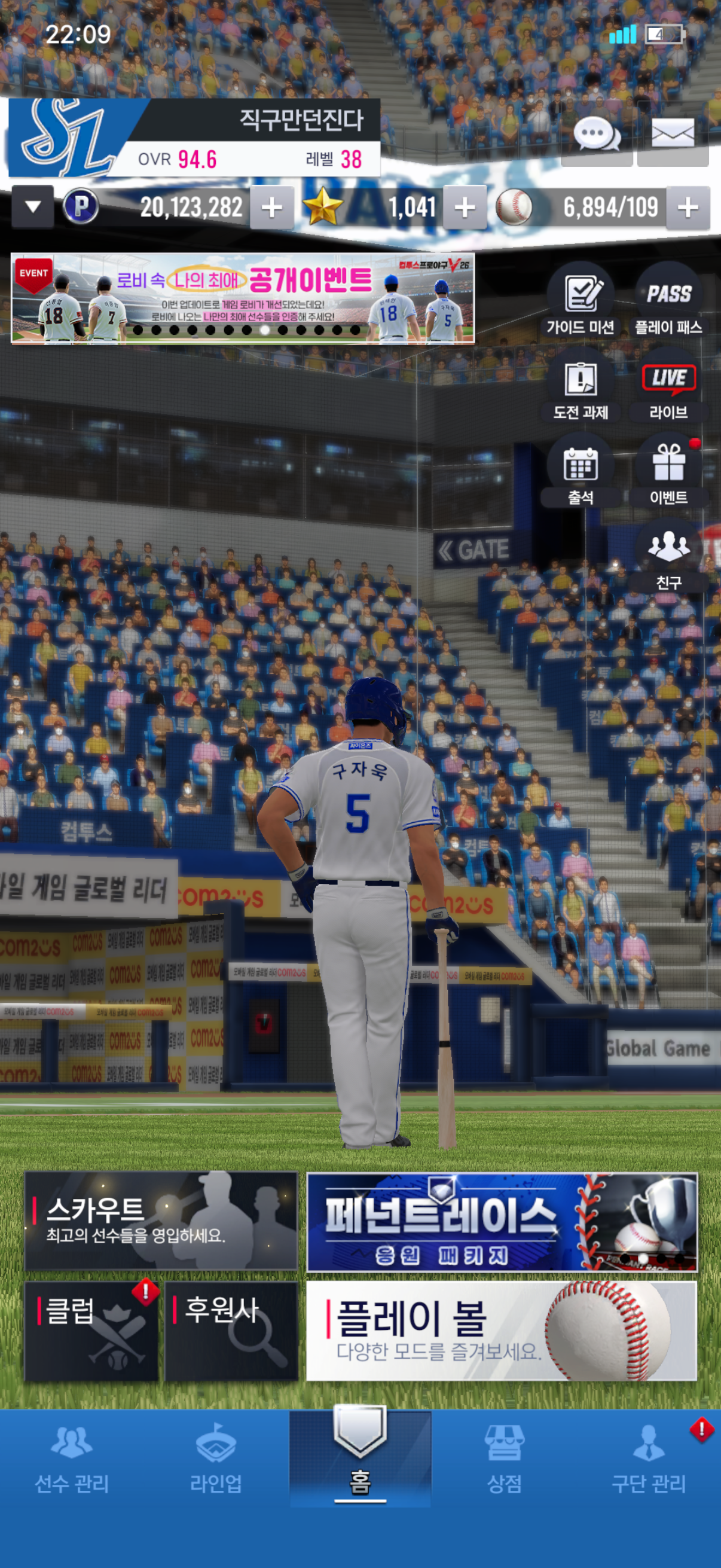Viewport: 721px width, 1568px height.
Task: Switch to the 선수 관리 tab
Action: 72,1458
